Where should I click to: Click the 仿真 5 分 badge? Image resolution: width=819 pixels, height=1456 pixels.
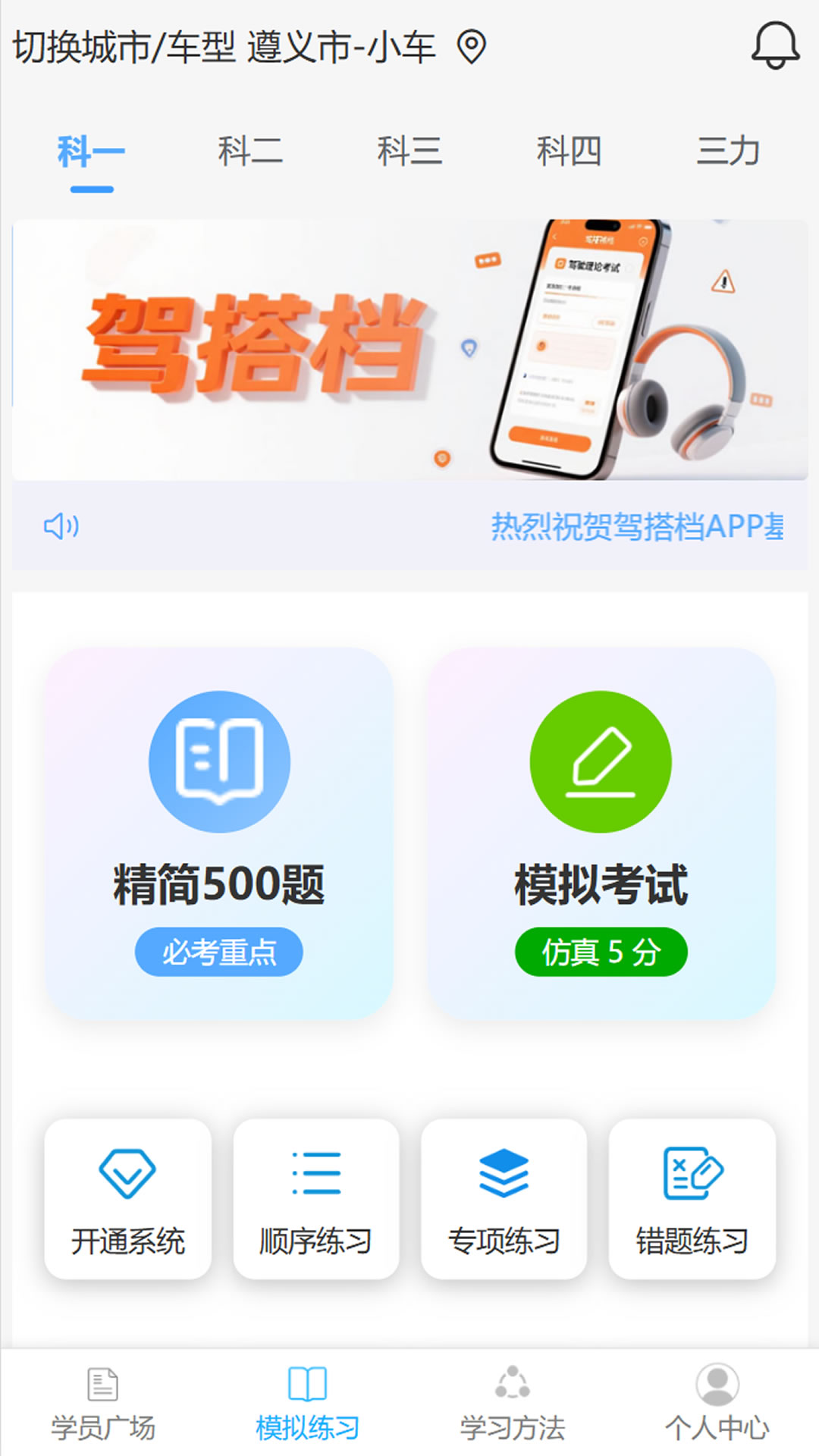pyautogui.click(x=601, y=951)
